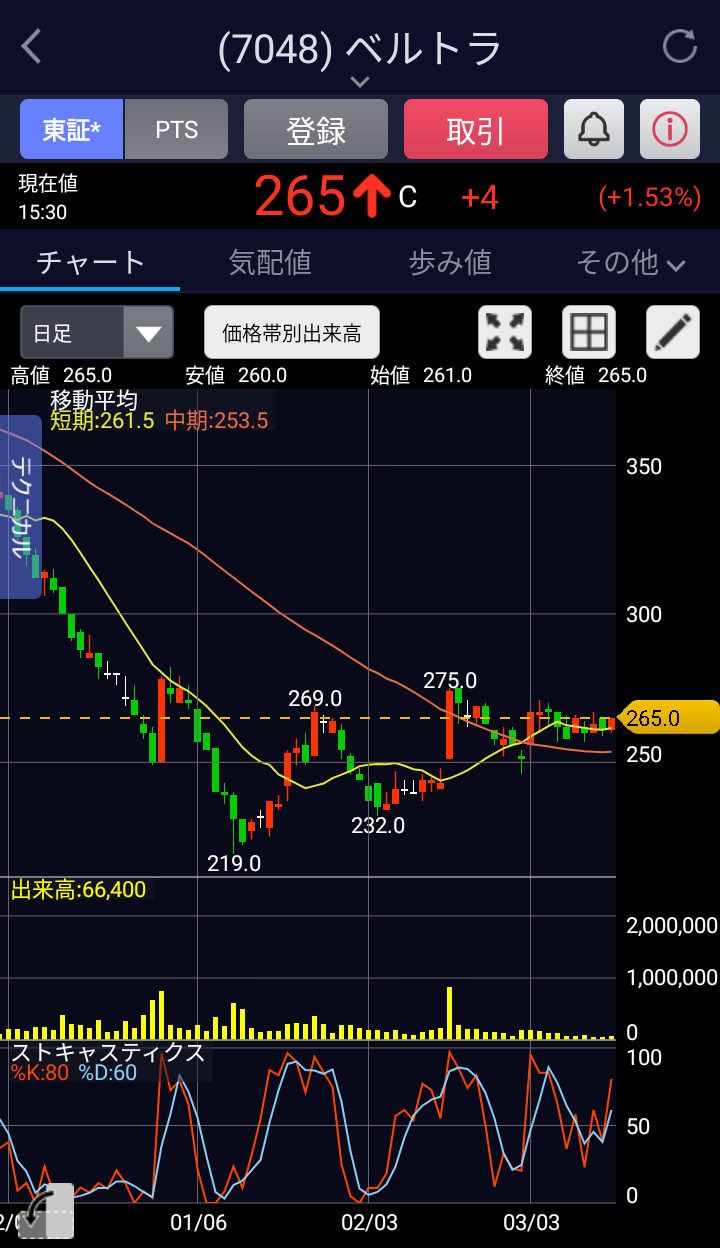This screenshot has height=1248, width=720.
Task: Go back using the top-left arrow
Action: (x=32, y=47)
